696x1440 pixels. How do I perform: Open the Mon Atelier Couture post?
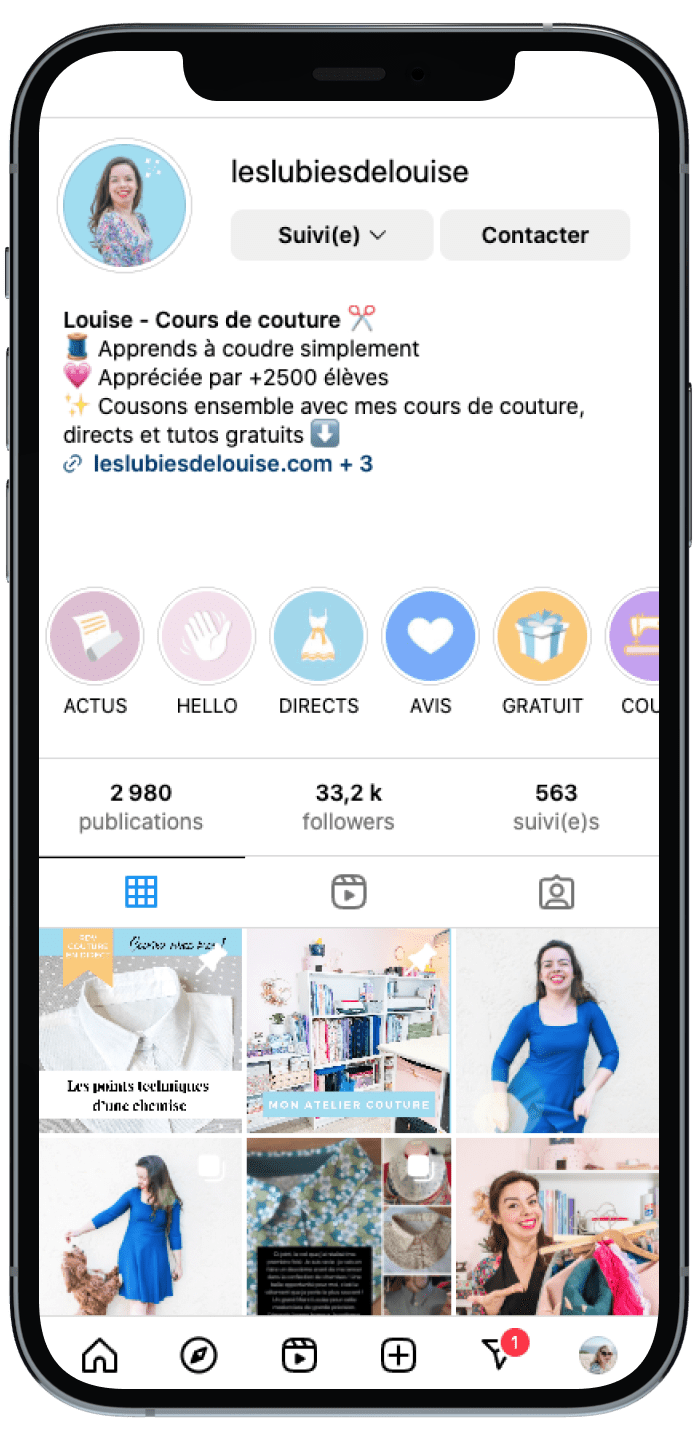pyautogui.click(x=349, y=1030)
